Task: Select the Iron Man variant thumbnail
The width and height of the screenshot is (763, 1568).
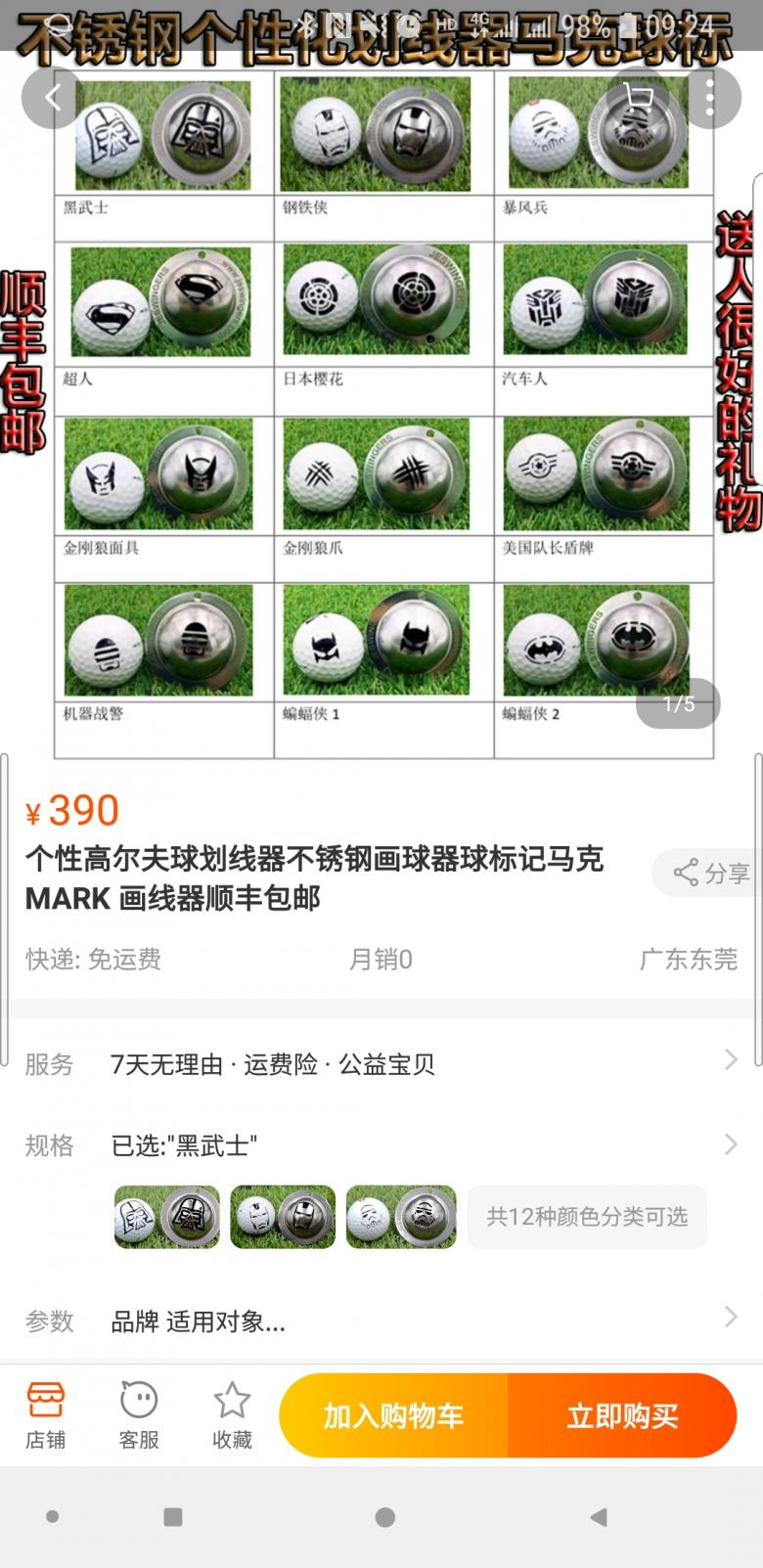Action: point(283,1217)
